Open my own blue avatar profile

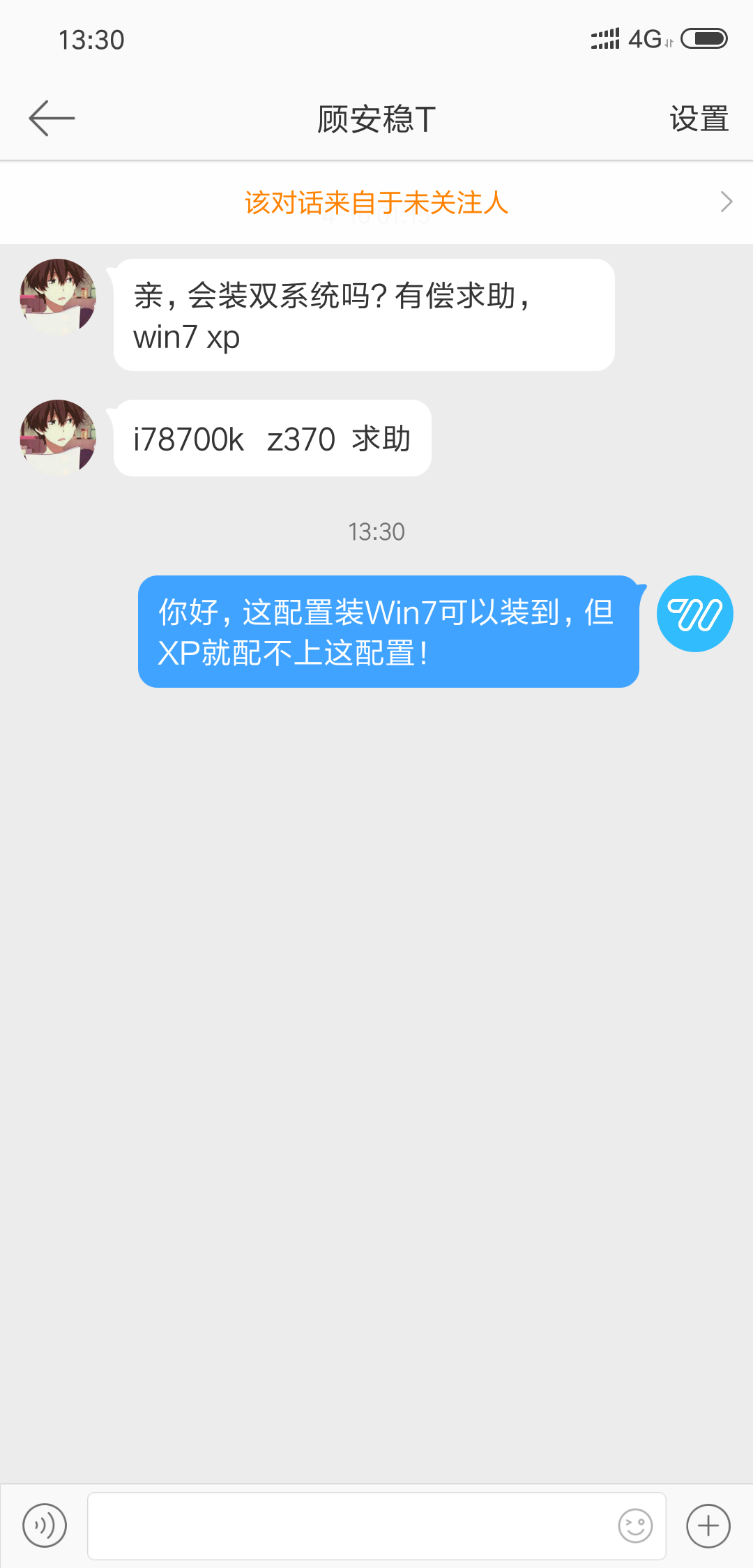(x=694, y=614)
